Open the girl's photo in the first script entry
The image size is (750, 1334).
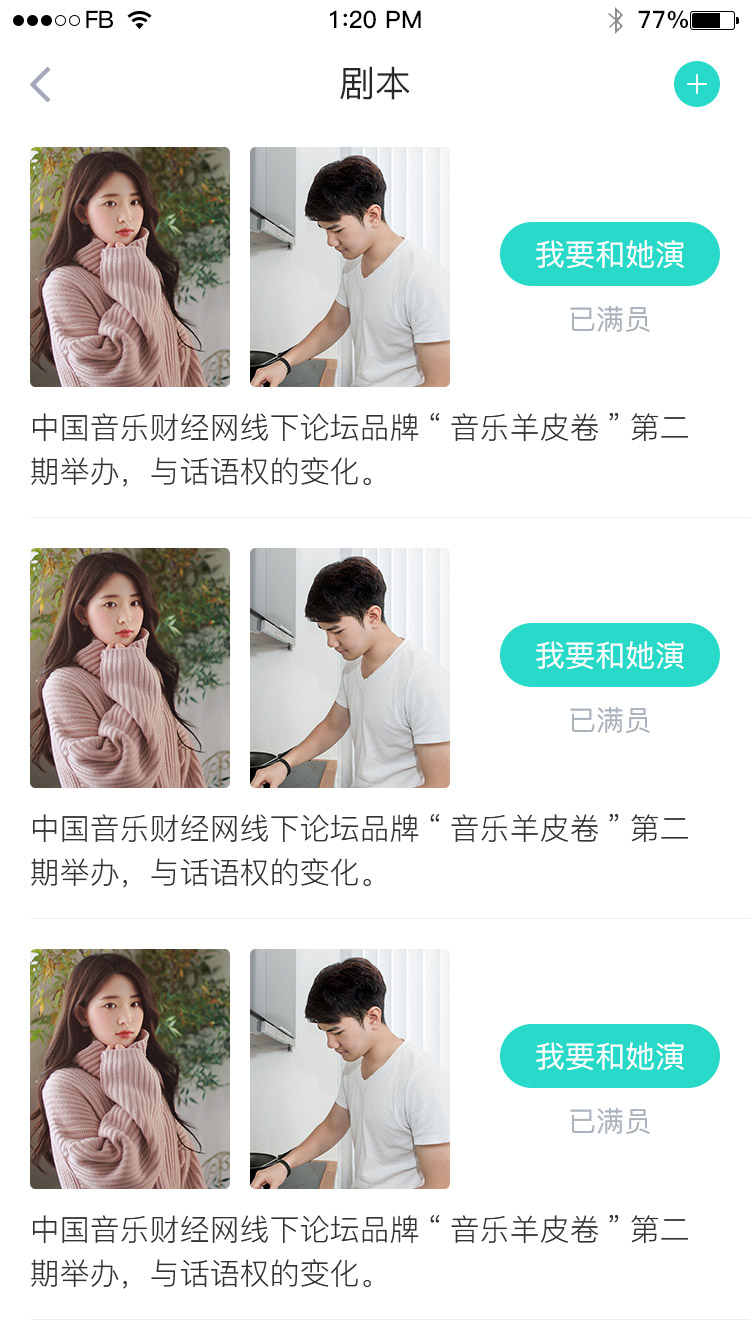coord(130,267)
